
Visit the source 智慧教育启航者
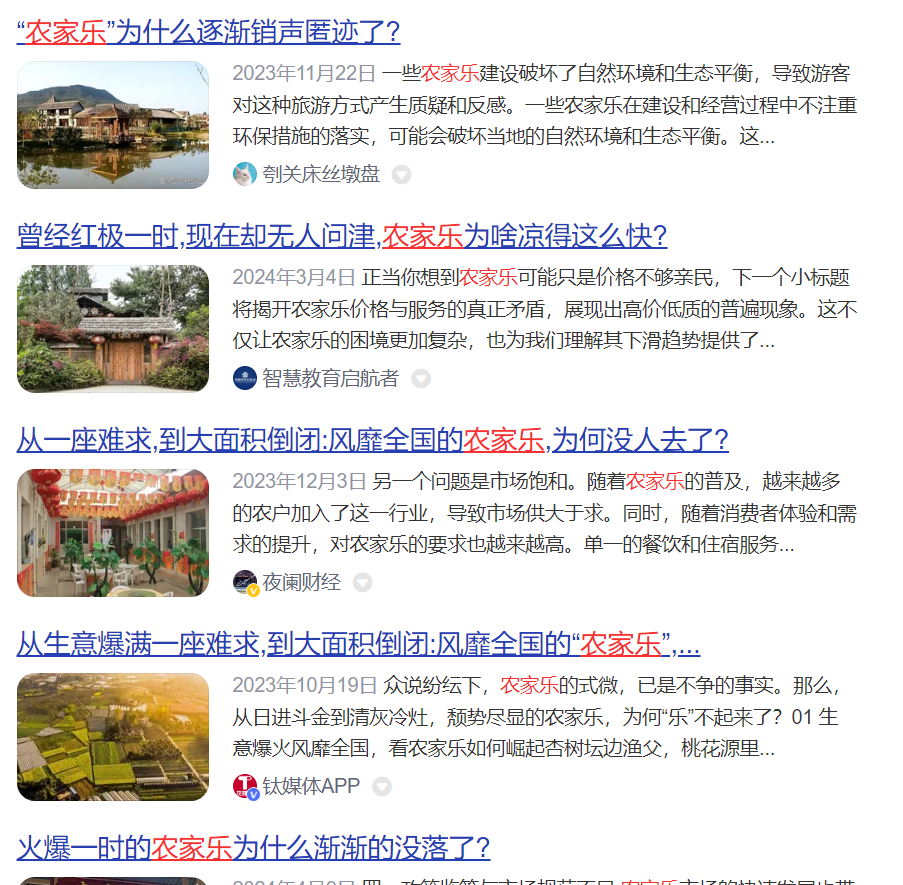(x=330, y=378)
